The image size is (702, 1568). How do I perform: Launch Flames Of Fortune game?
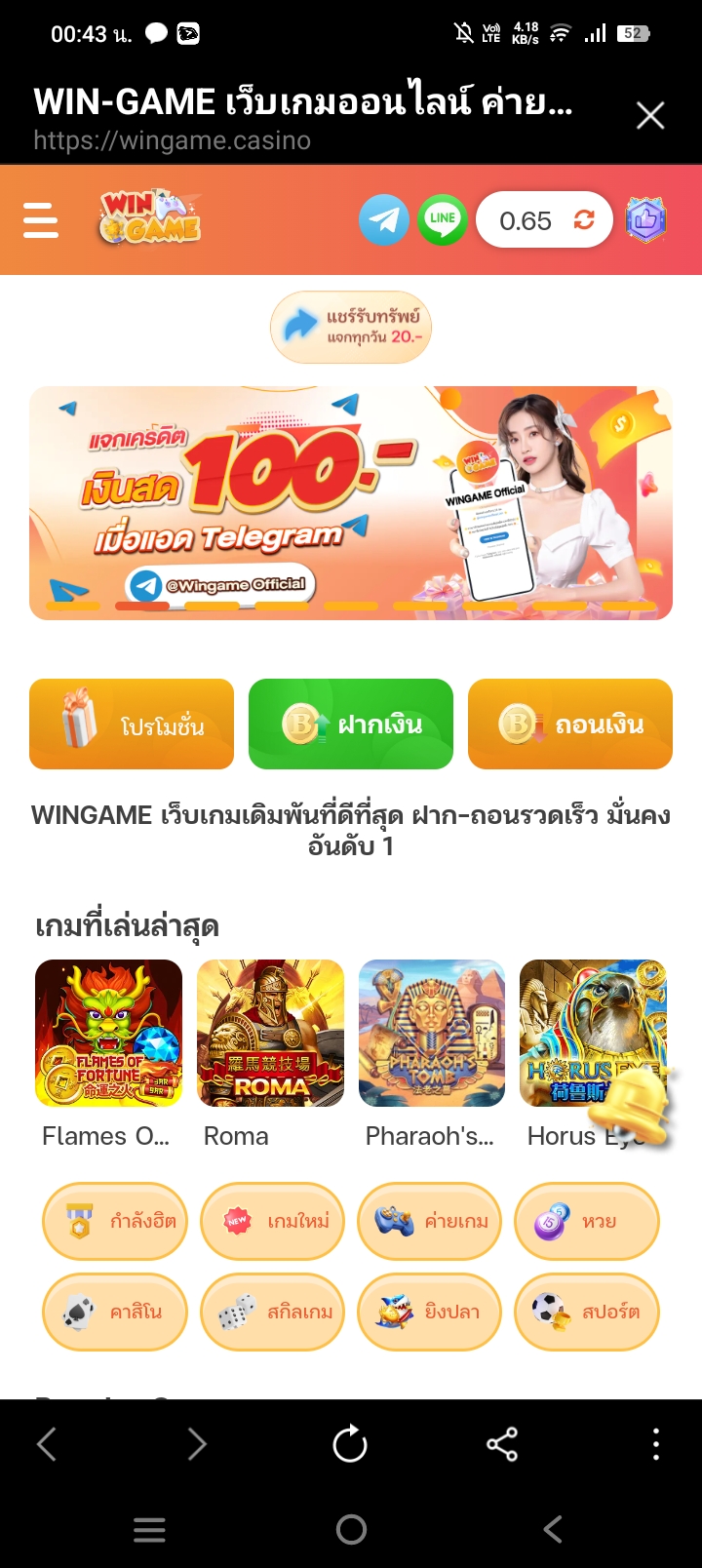108,1034
